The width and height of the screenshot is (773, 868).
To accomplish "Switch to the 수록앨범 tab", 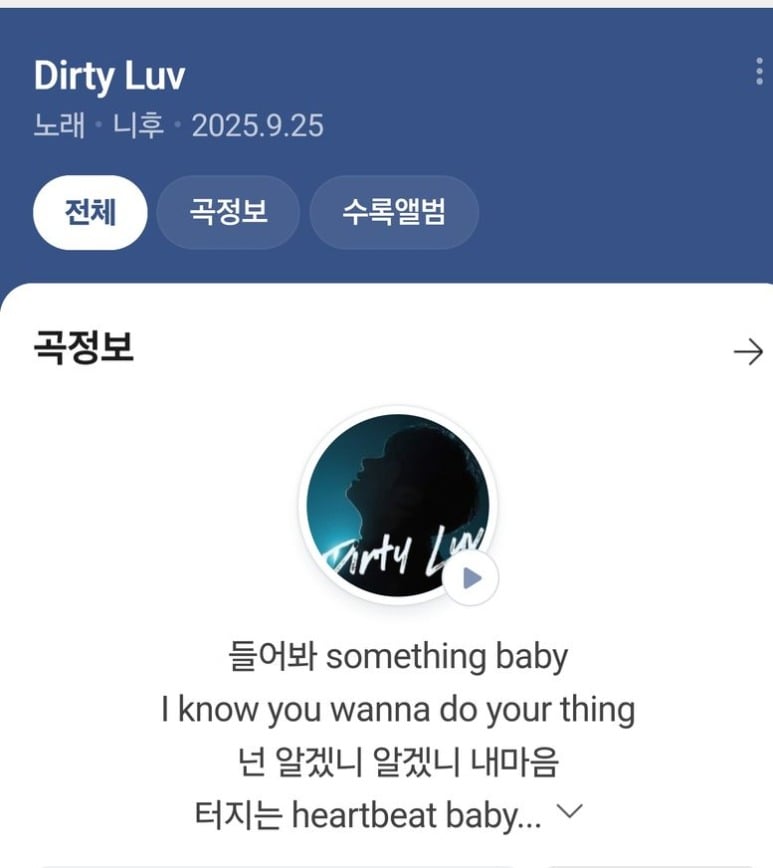I will click(393, 212).
